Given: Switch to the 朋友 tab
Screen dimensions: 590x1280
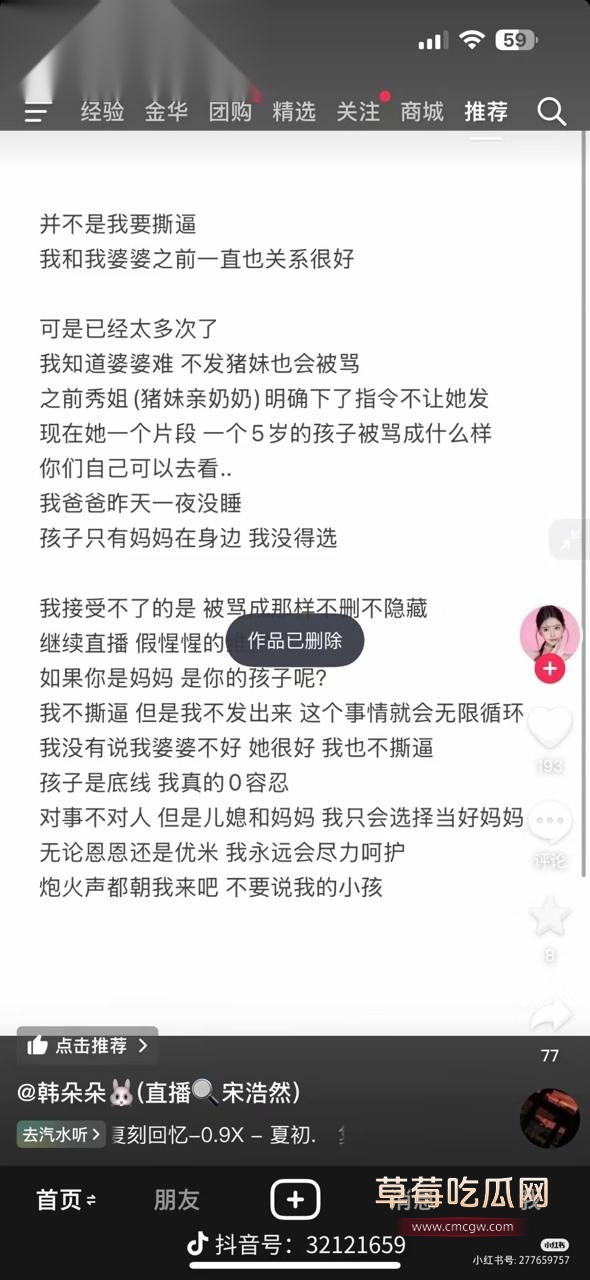Looking at the screenshot, I should [177, 1200].
